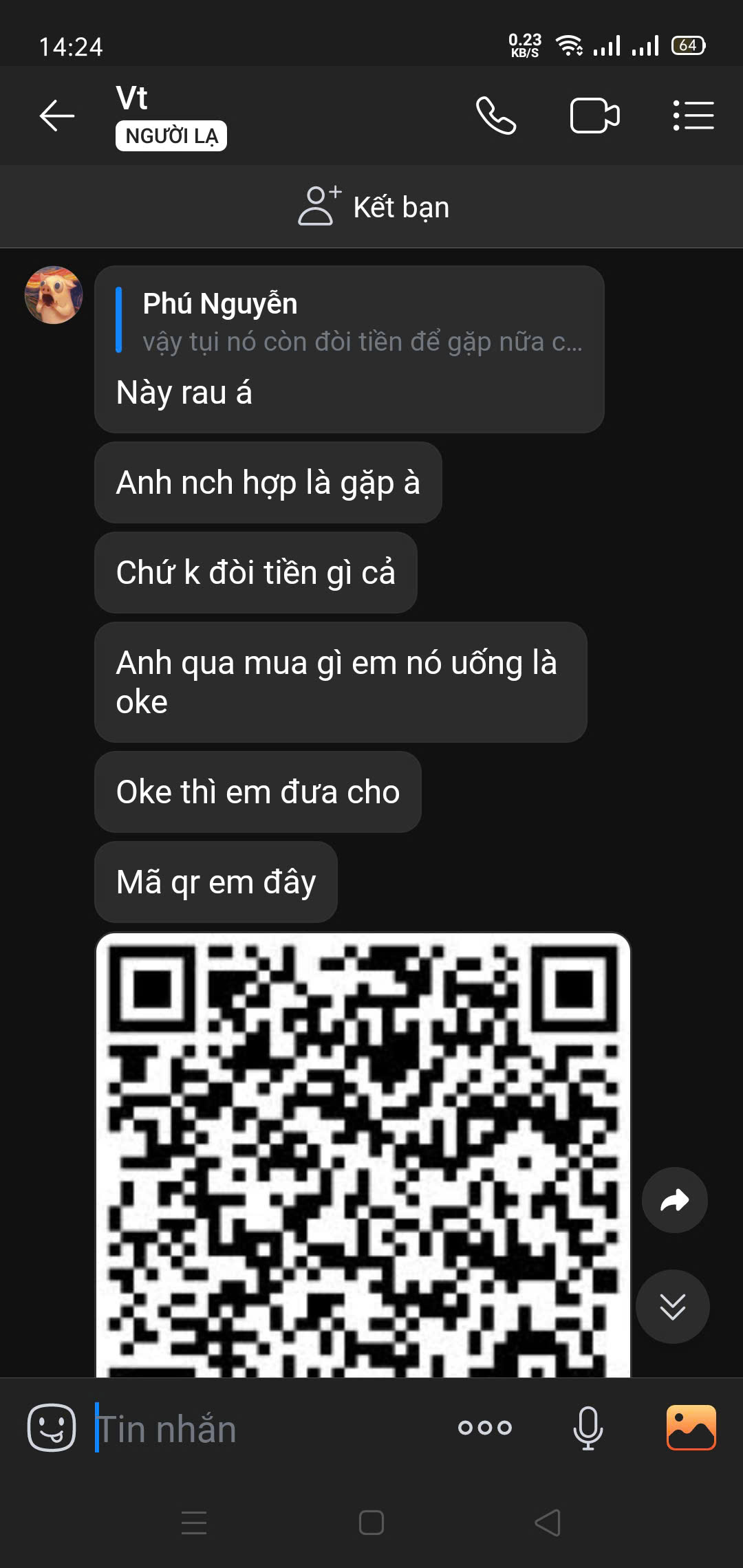Start a voice call with Vt

(x=495, y=115)
